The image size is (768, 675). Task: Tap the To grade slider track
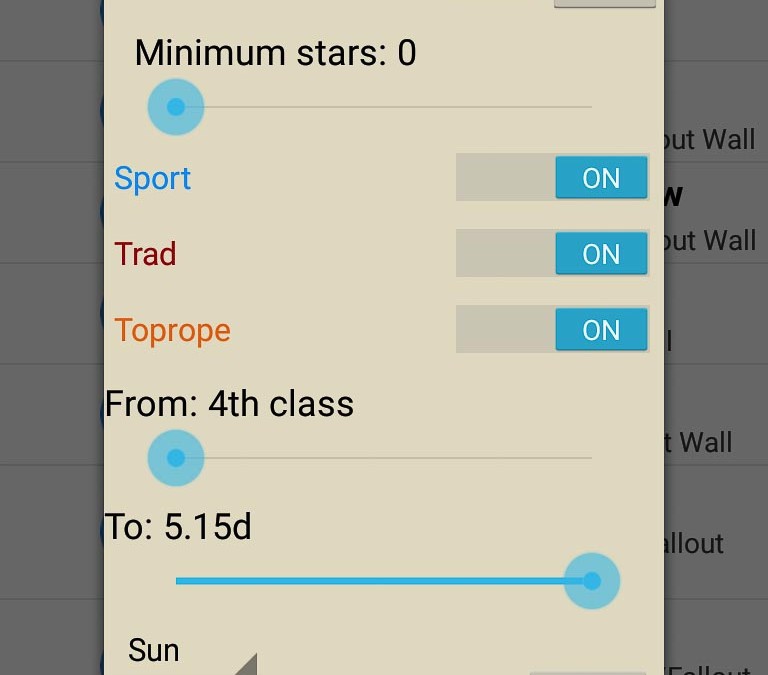pos(384,580)
